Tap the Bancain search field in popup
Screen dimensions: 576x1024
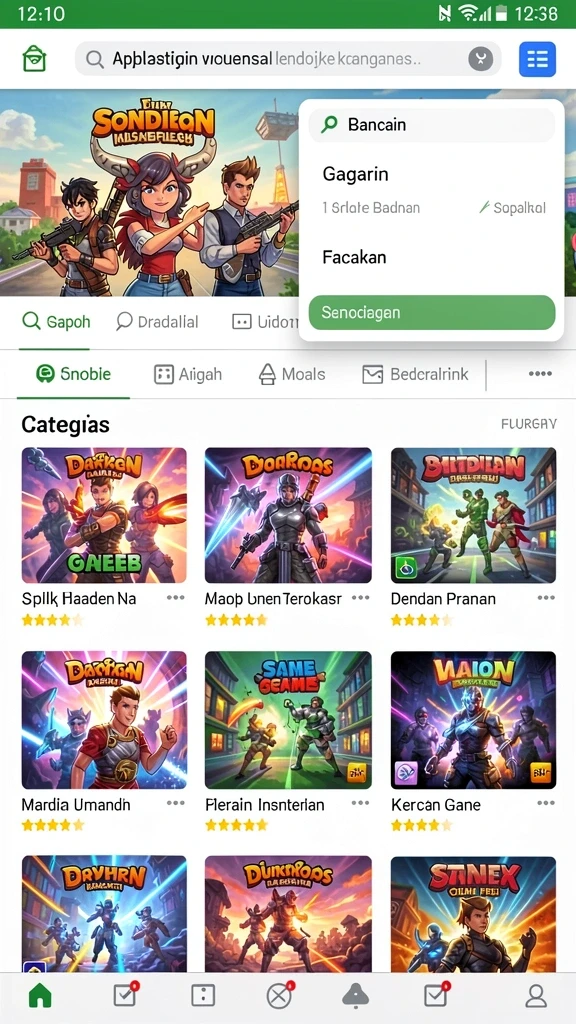[x=432, y=124]
